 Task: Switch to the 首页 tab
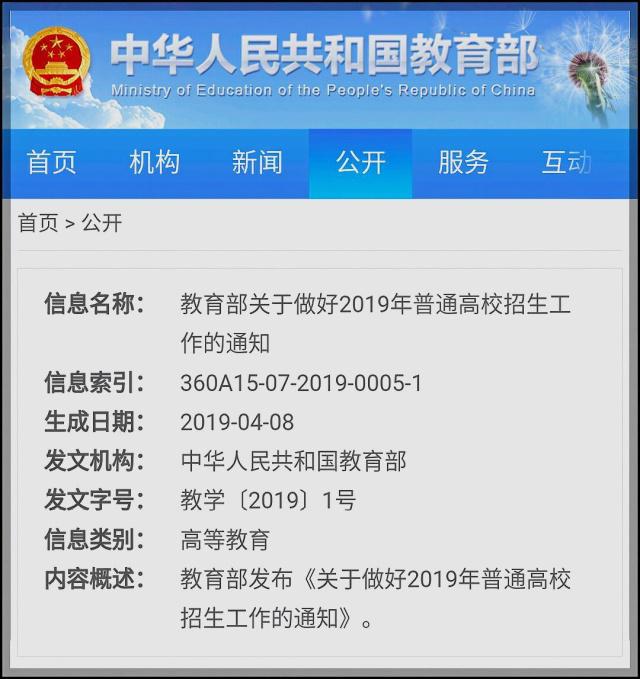pyautogui.click(x=52, y=163)
